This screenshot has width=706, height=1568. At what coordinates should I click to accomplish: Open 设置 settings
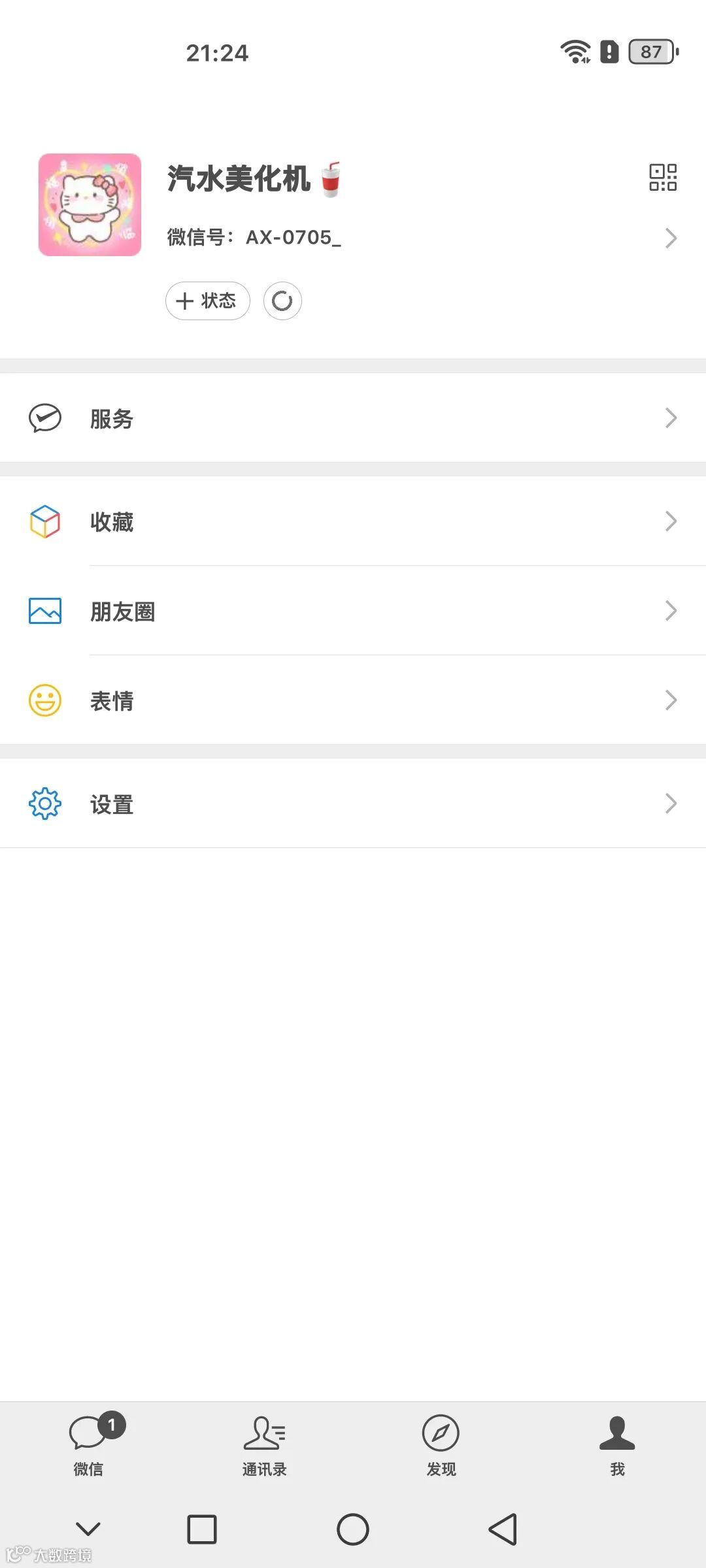point(353,804)
